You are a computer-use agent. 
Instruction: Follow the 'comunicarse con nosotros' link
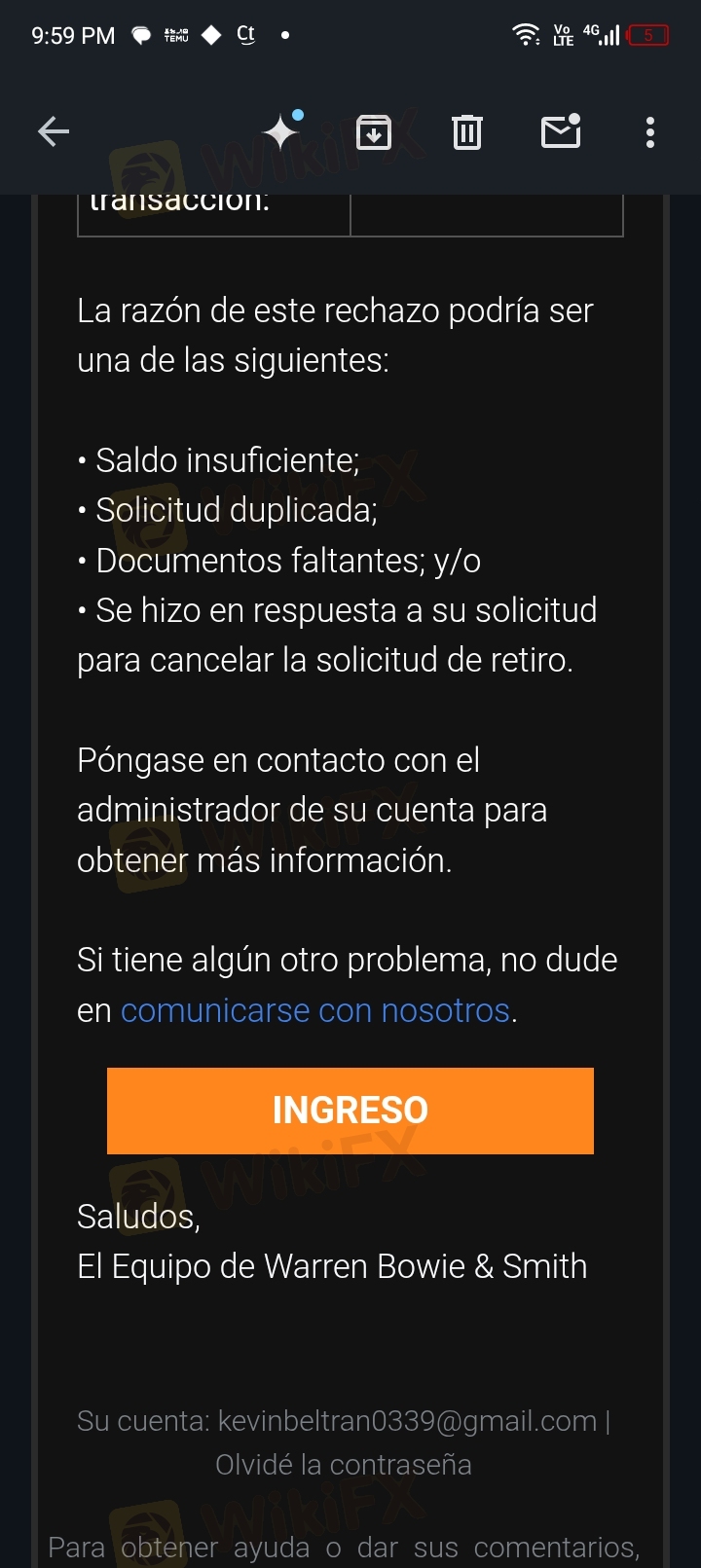[x=314, y=1010]
